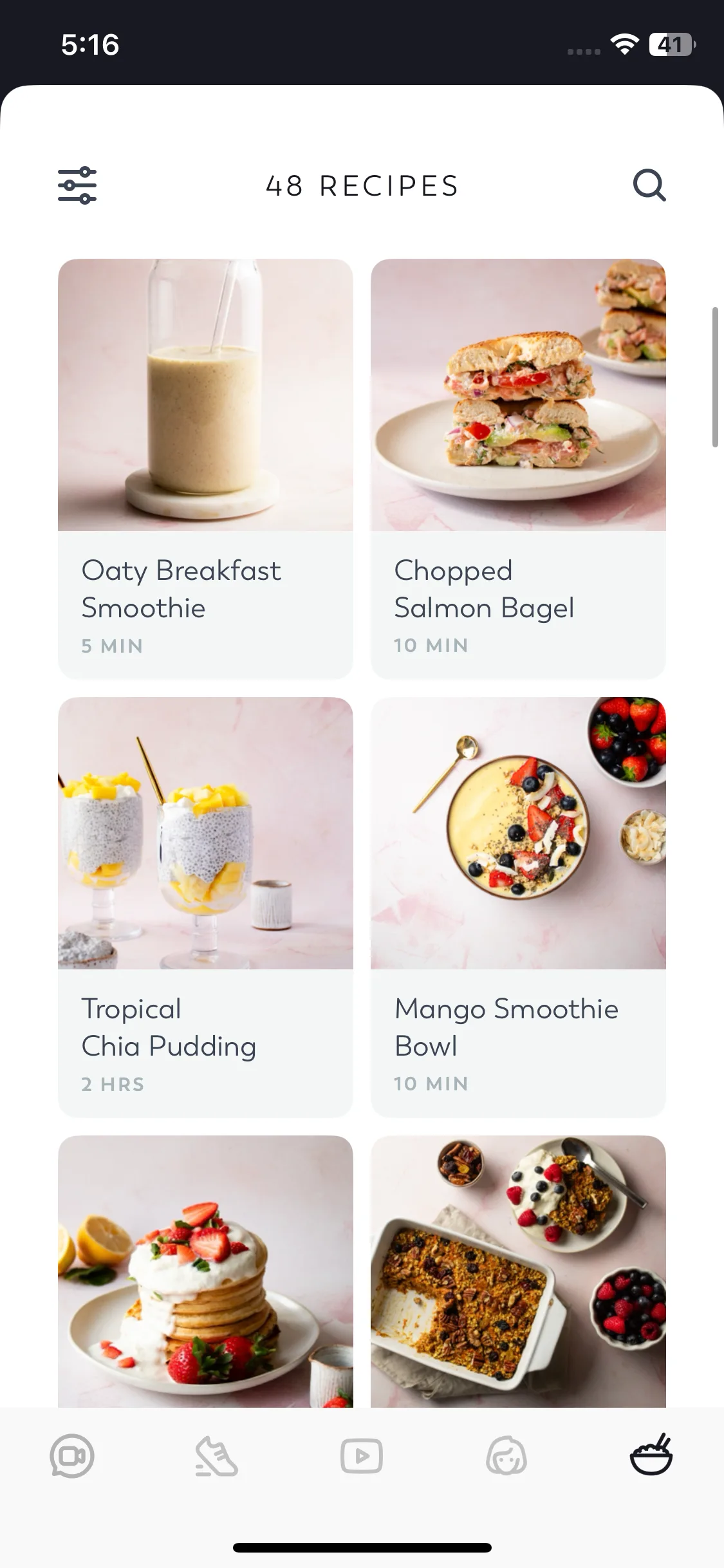This screenshot has height=1568, width=724.
Task: Go to the sneaker workout tab
Action: coord(217,1456)
